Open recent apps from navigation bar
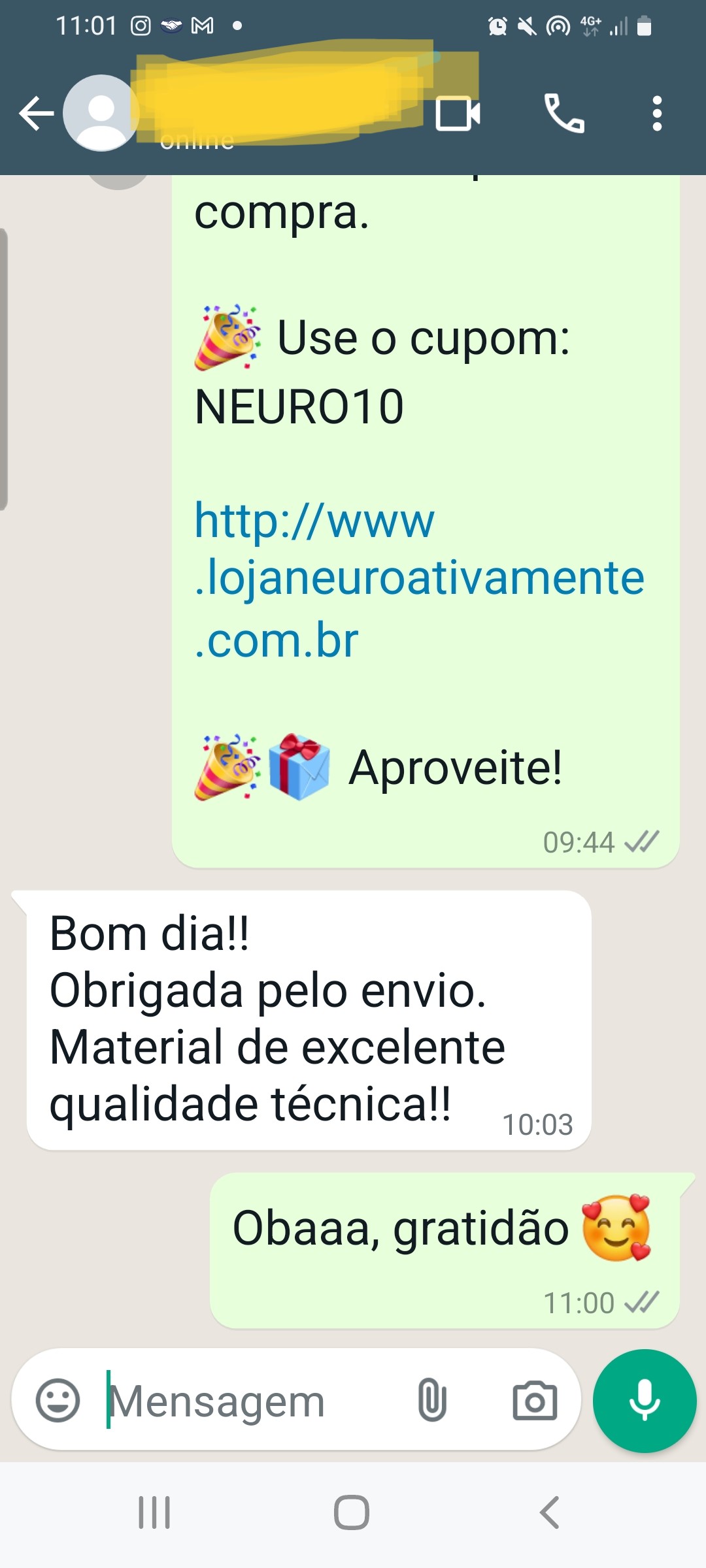The image size is (706, 1568). coord(154,1512)
